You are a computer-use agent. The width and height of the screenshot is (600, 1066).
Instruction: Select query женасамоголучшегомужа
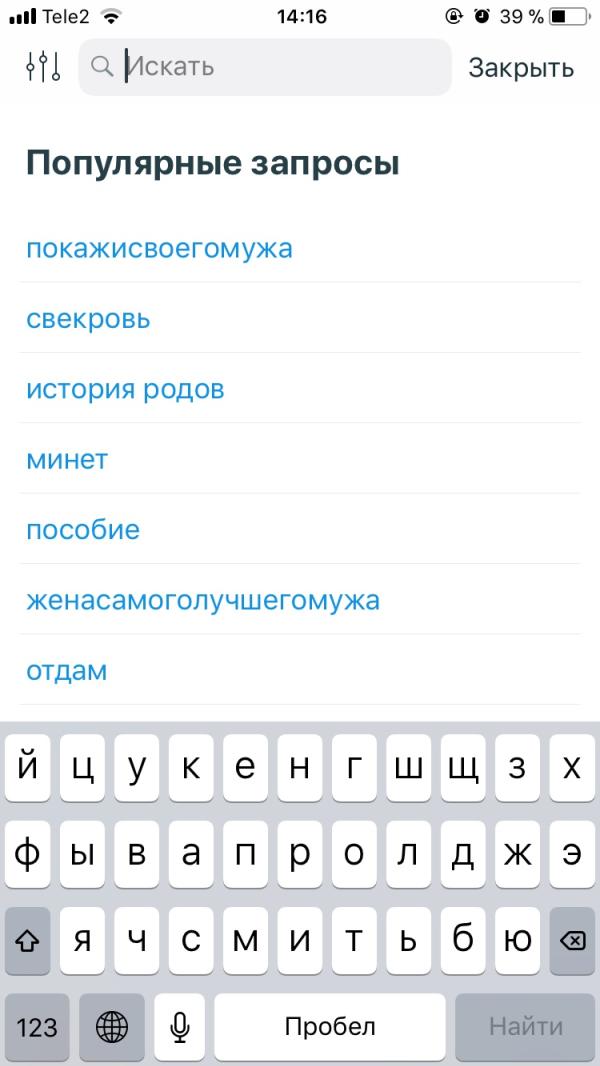click(203, 600)
